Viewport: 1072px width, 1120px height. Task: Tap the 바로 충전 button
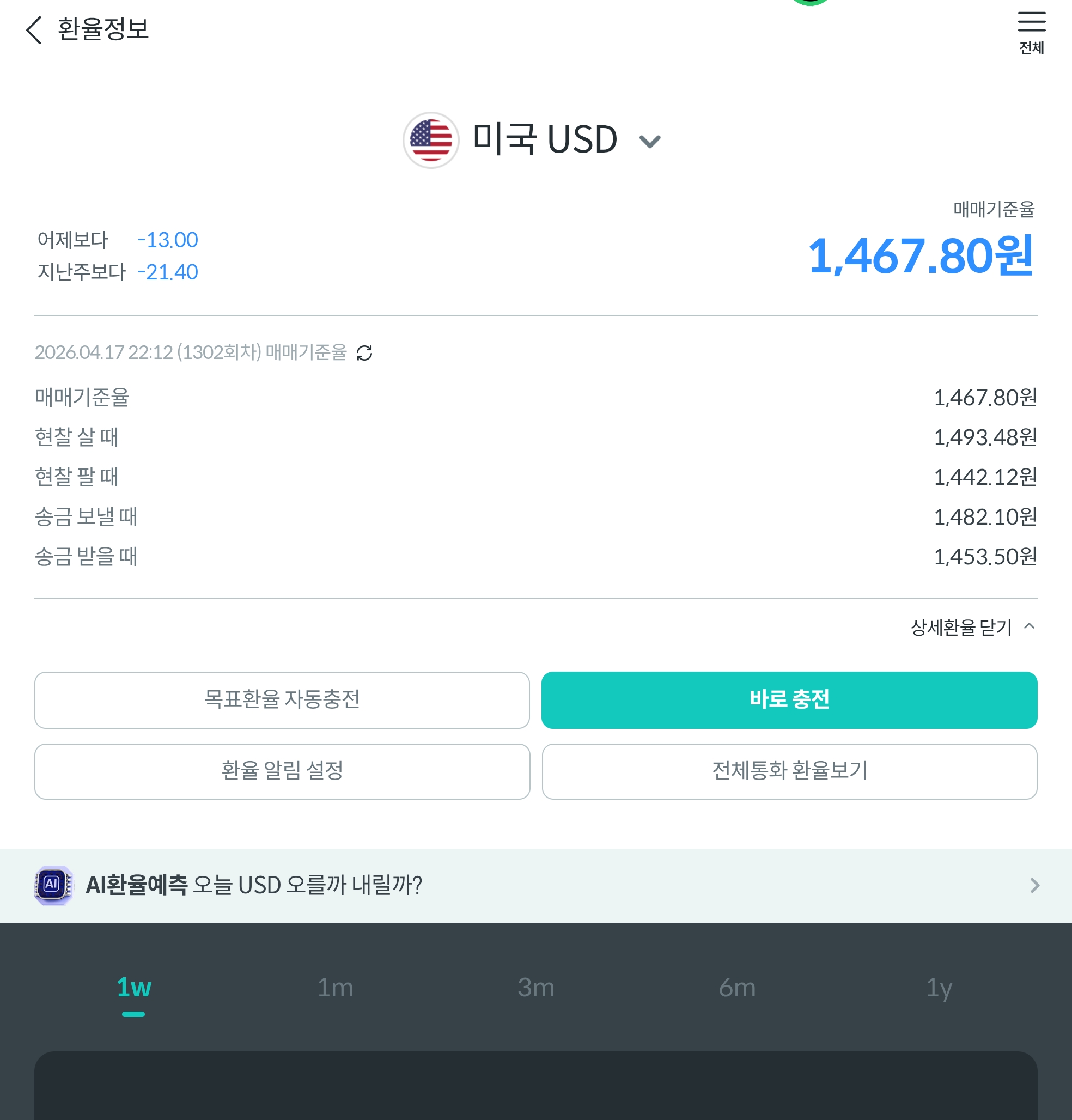point(789,699)
